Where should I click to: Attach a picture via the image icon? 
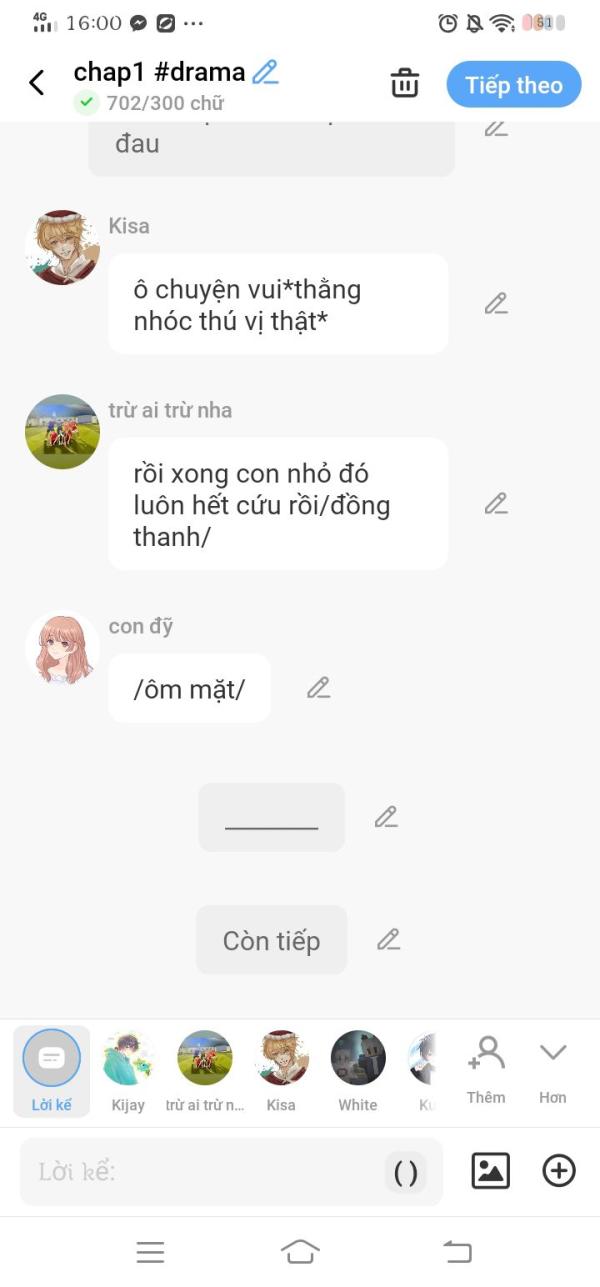pos(491,1171)
